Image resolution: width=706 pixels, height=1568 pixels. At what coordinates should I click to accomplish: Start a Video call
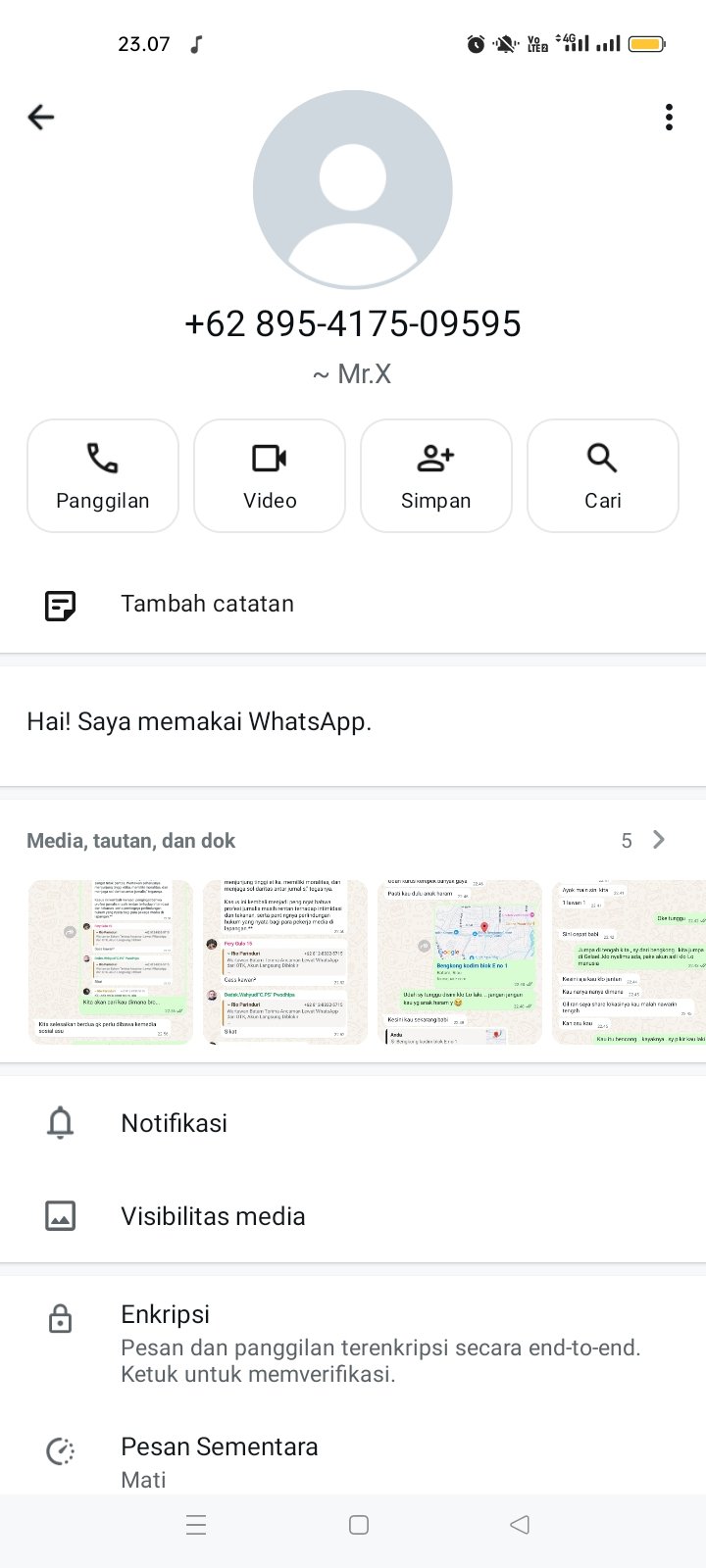tap(270, 476)
